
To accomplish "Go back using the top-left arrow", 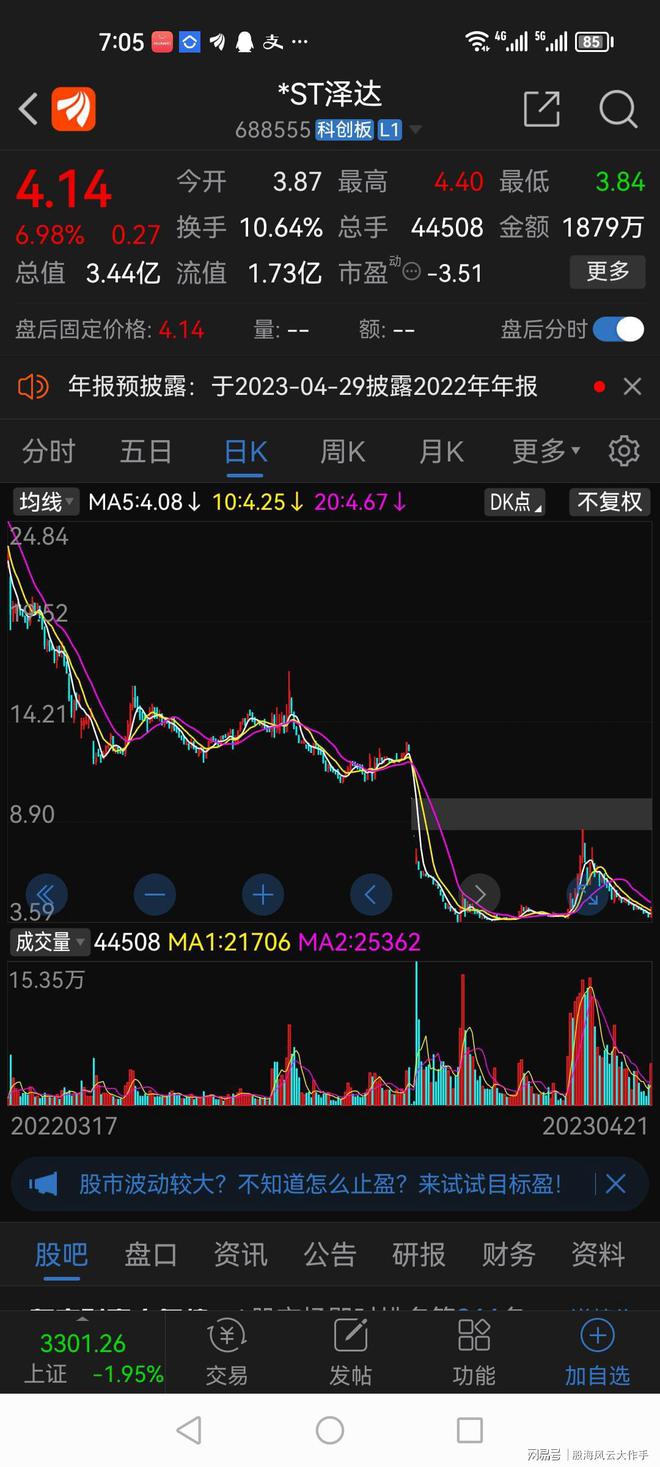I will pos(29,108).
